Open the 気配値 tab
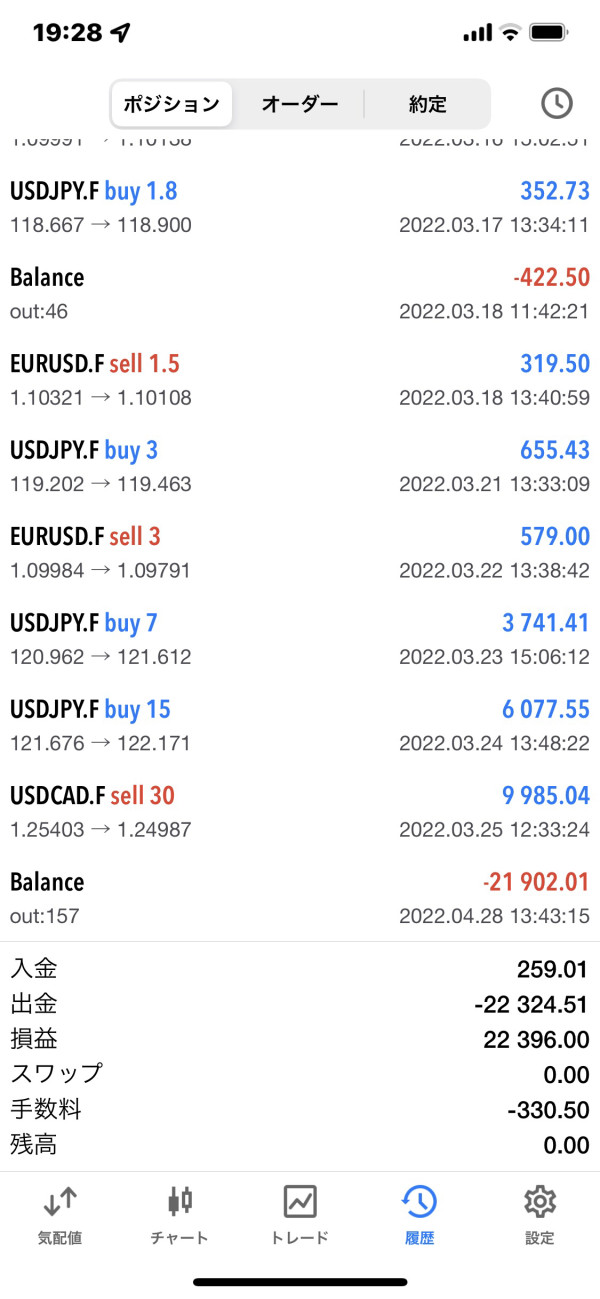The width and height of the screenshot is (600, 1299). pos(60,1214)
